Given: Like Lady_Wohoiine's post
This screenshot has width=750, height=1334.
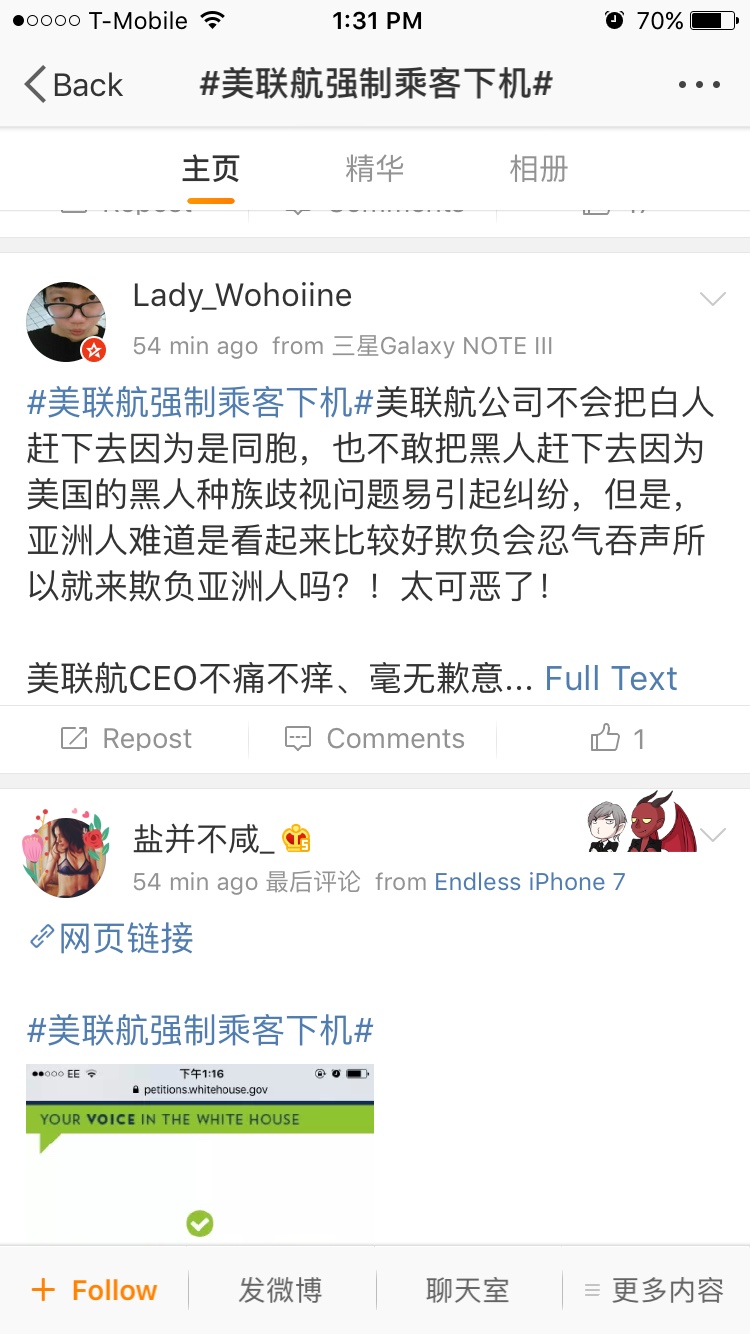Looking at the screenshot, I should (x=617, y=739).
